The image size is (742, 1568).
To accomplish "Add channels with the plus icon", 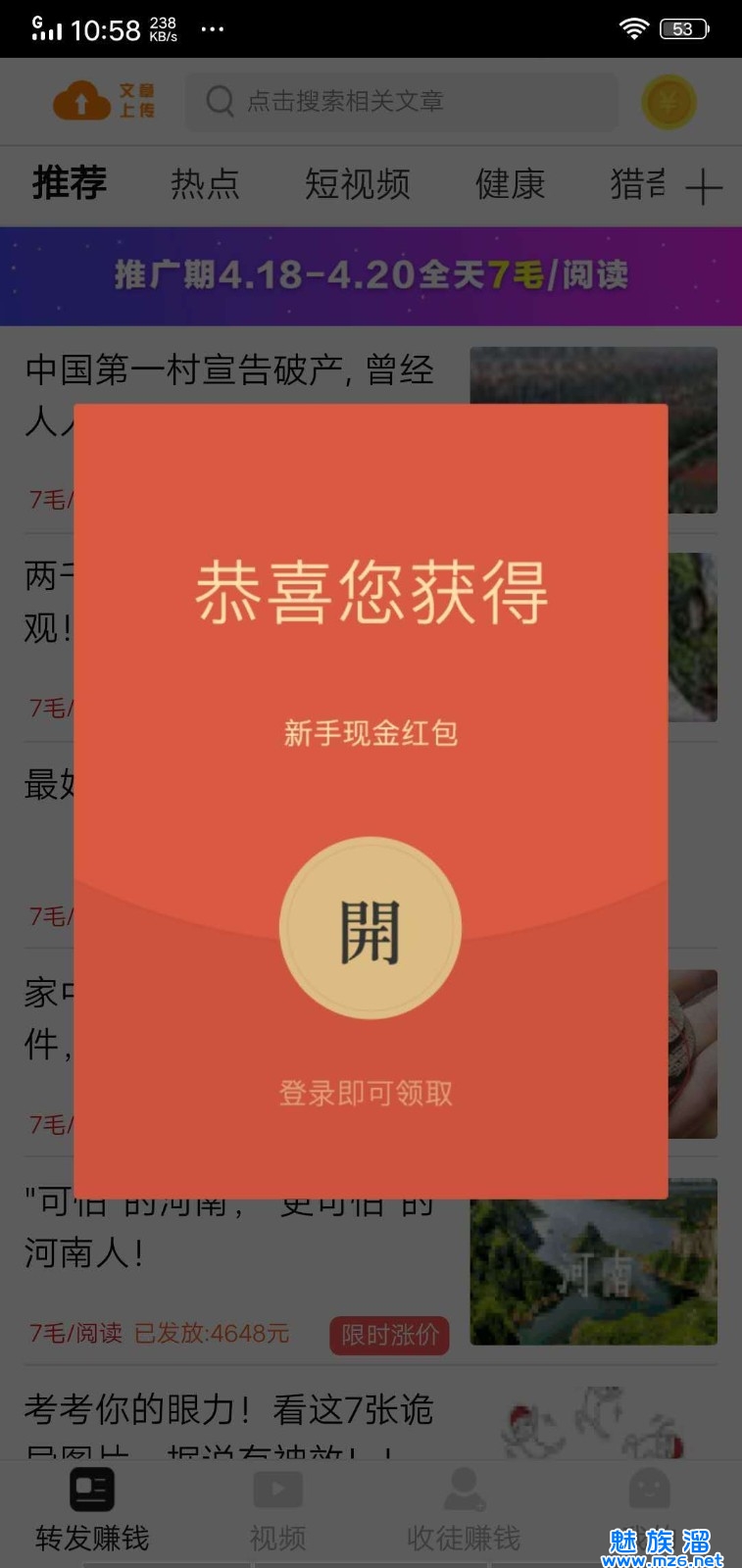I will (x=703, y=186).
